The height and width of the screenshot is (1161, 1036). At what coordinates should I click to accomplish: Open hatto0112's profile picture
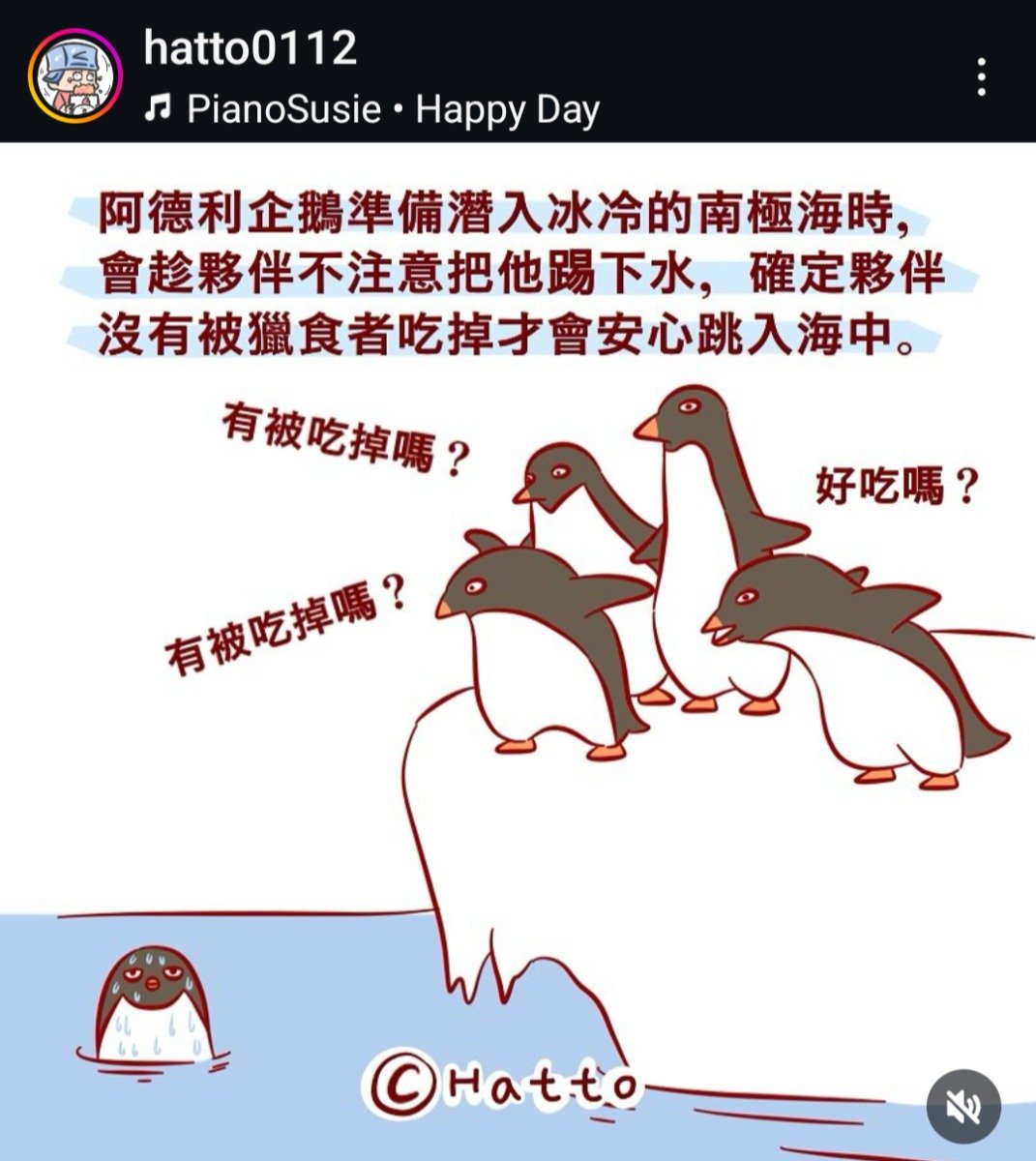tap(75, 76)
